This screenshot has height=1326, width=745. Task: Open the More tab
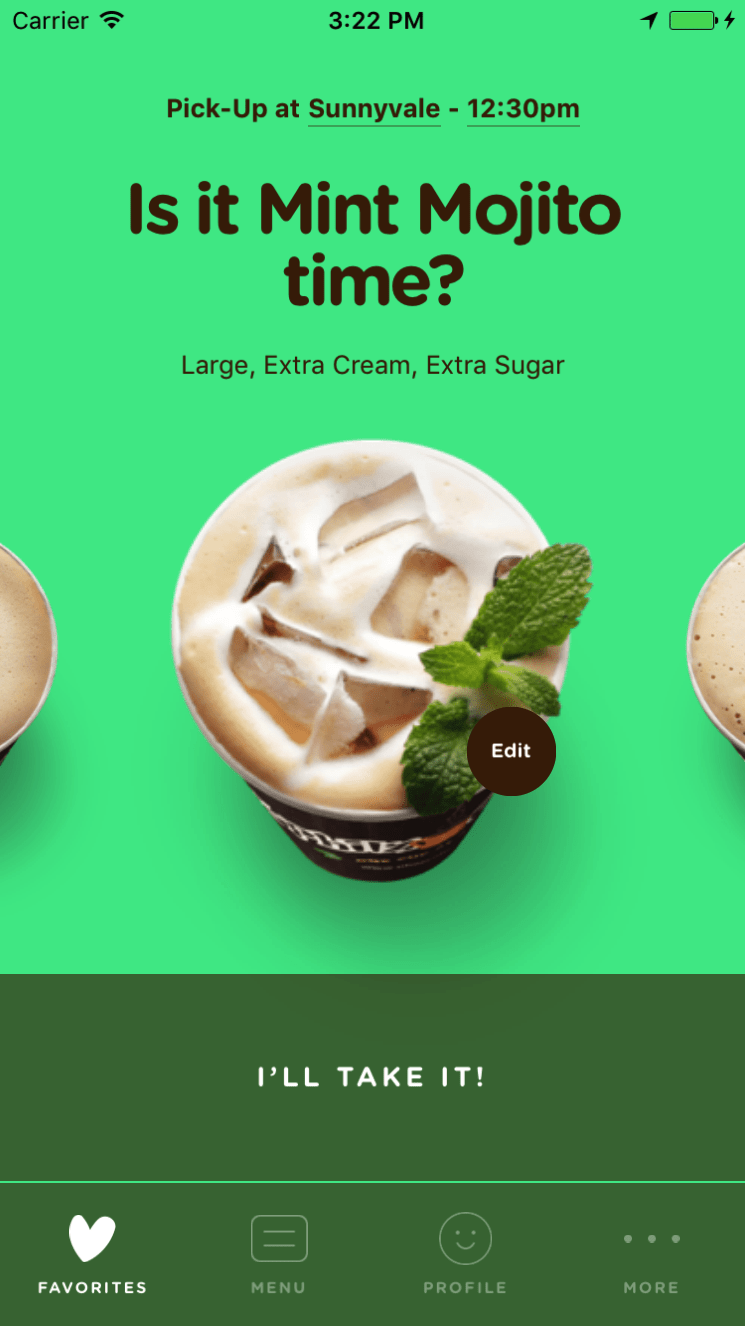pos(651,1254)
